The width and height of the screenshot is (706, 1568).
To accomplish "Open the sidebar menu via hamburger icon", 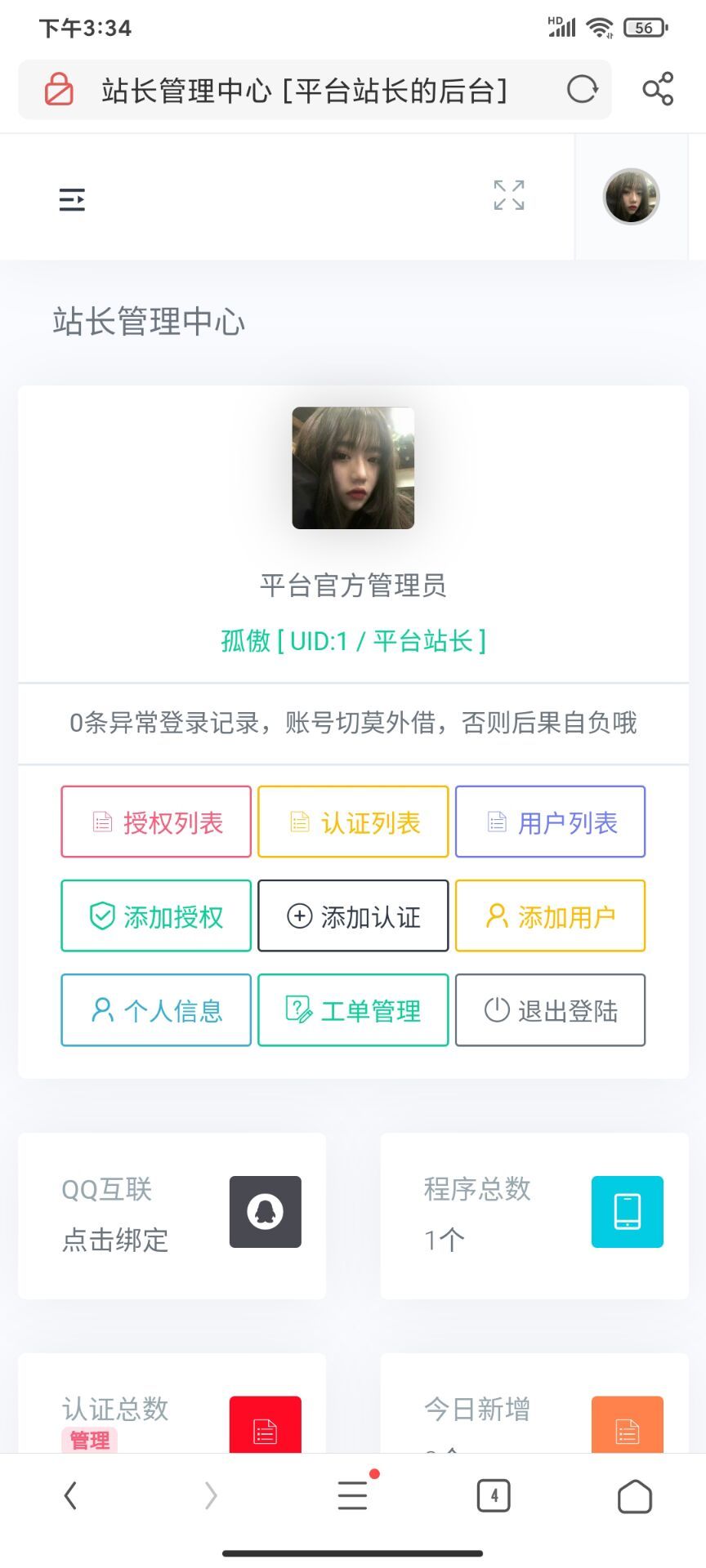I will [71, 198].
